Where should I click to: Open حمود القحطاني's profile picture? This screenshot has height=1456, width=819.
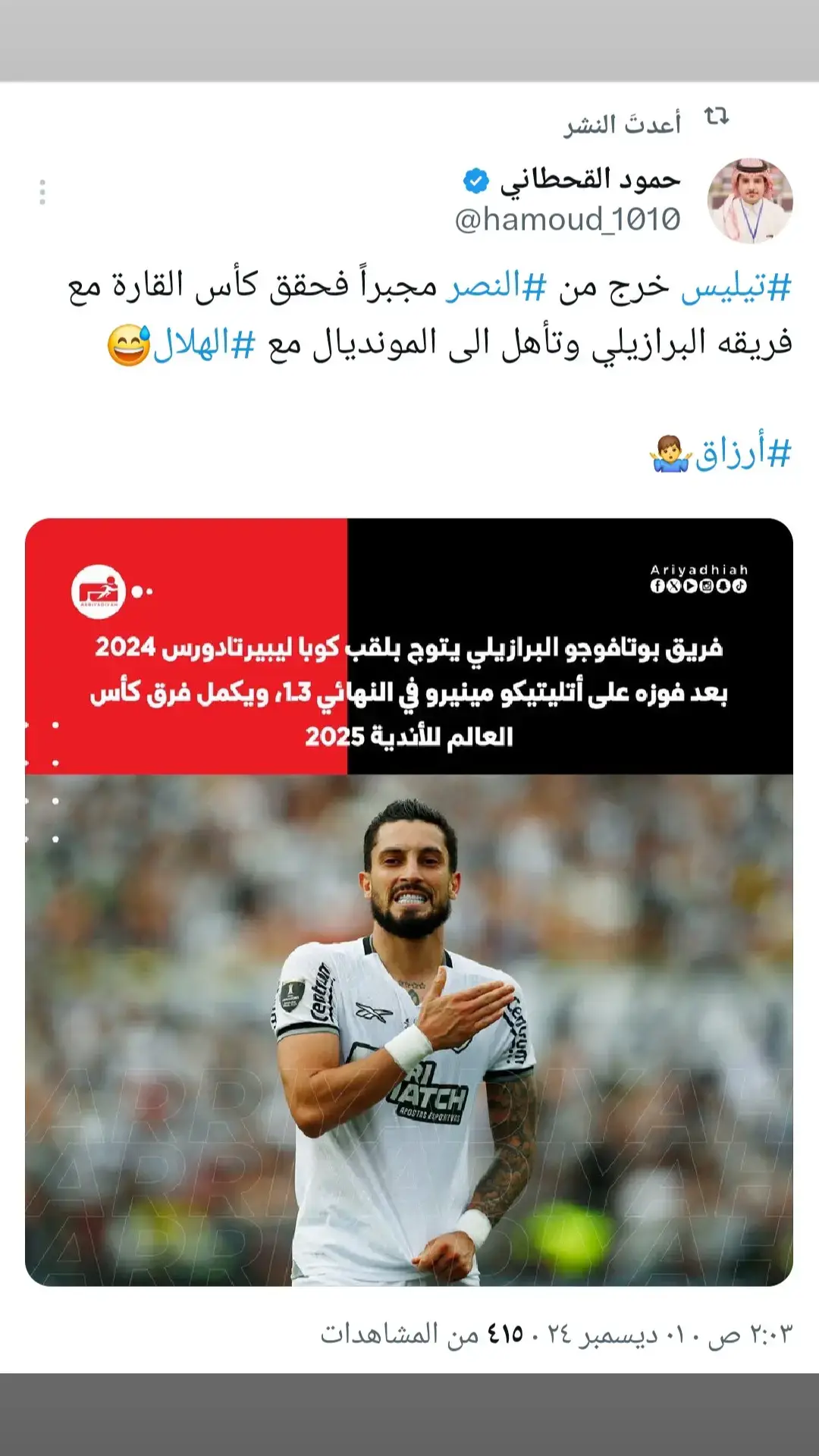(x=750, y=201)
